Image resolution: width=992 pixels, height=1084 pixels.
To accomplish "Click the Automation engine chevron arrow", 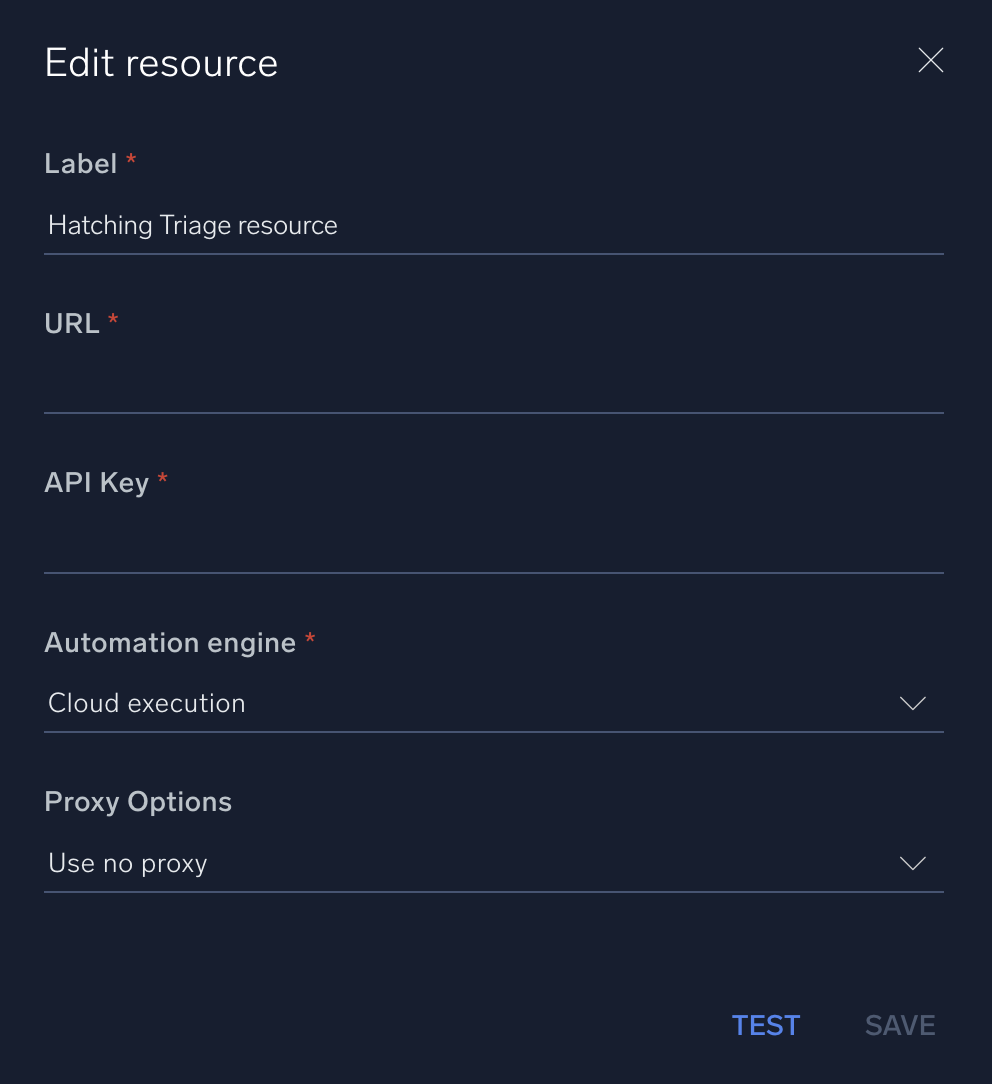I will point(911,703).
